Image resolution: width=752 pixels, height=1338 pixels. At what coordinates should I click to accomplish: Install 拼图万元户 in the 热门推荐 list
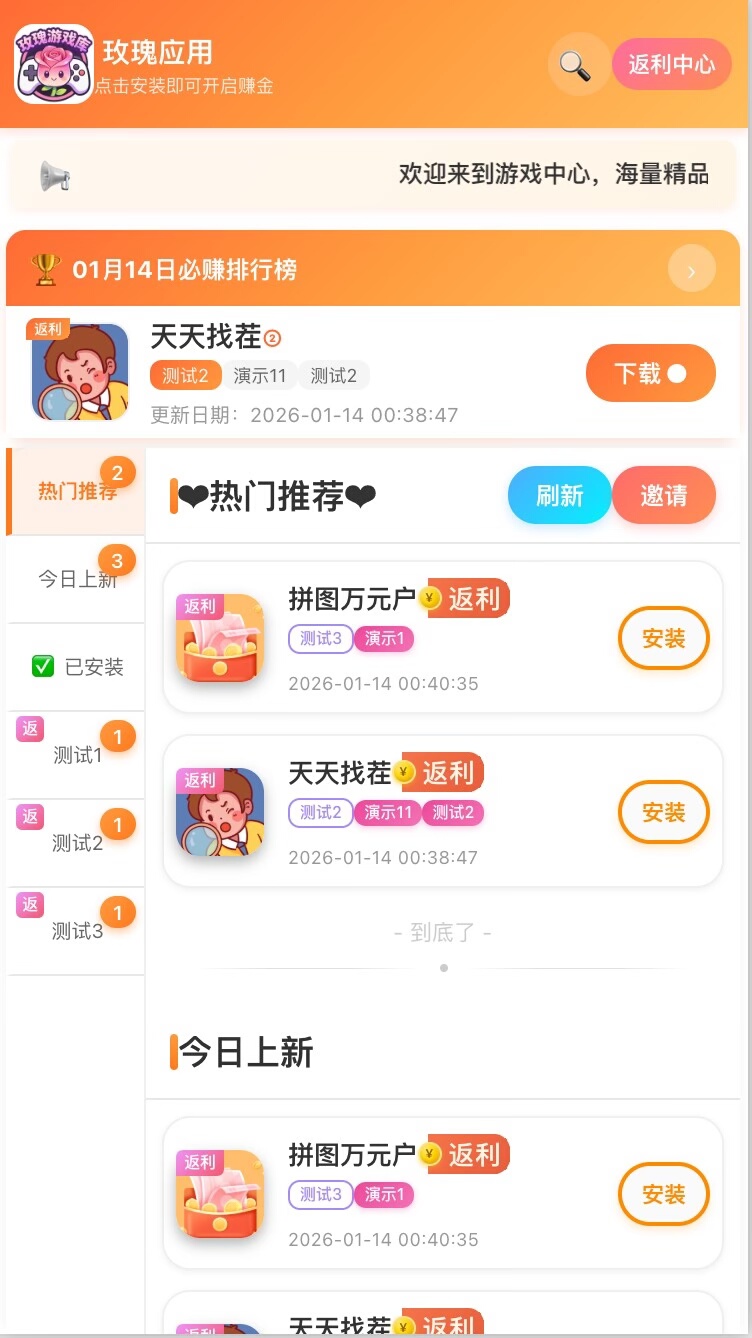[663, 638]
